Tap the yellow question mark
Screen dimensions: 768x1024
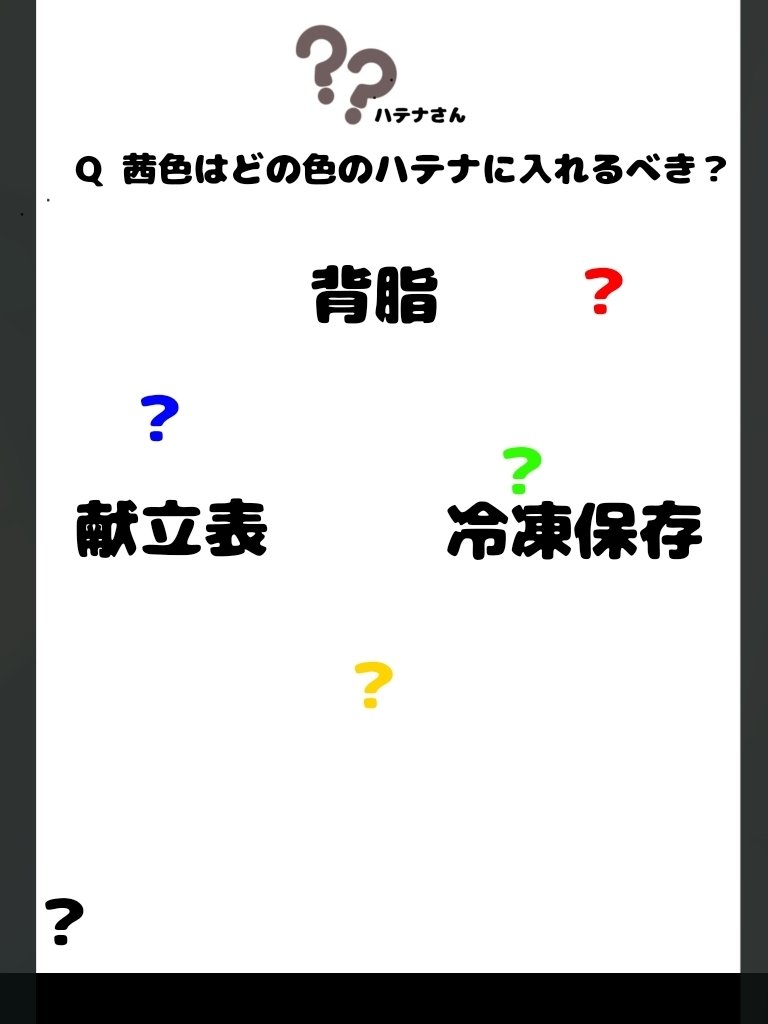point(373,685)
